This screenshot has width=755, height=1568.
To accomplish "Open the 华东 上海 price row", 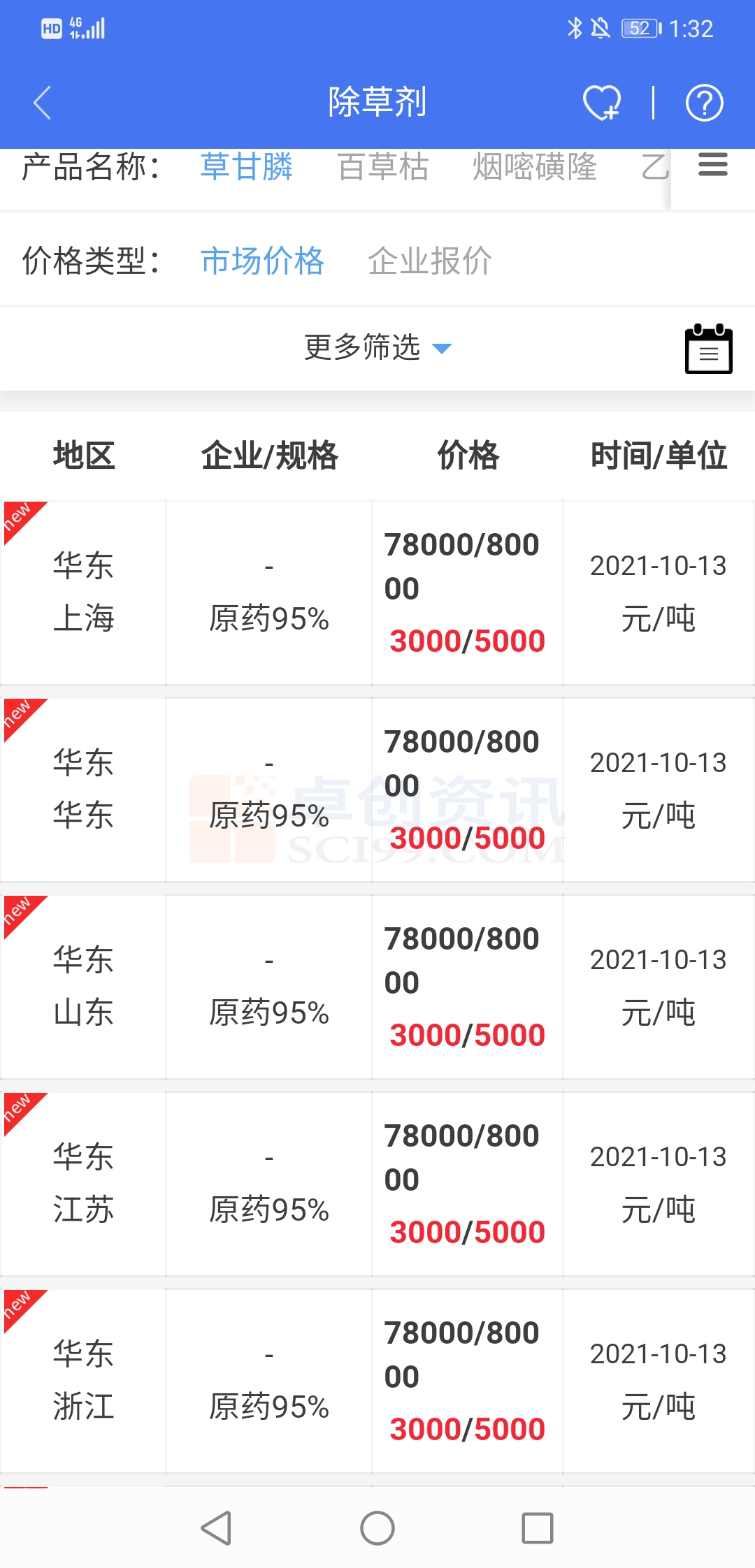I will tap(377, 593).
